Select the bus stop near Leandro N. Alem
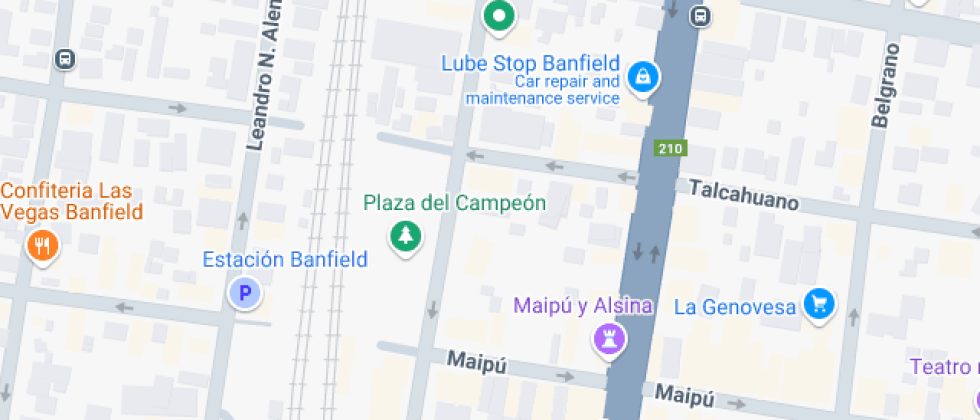This screenshot has width=980, height=420. [x=65, y=58]
